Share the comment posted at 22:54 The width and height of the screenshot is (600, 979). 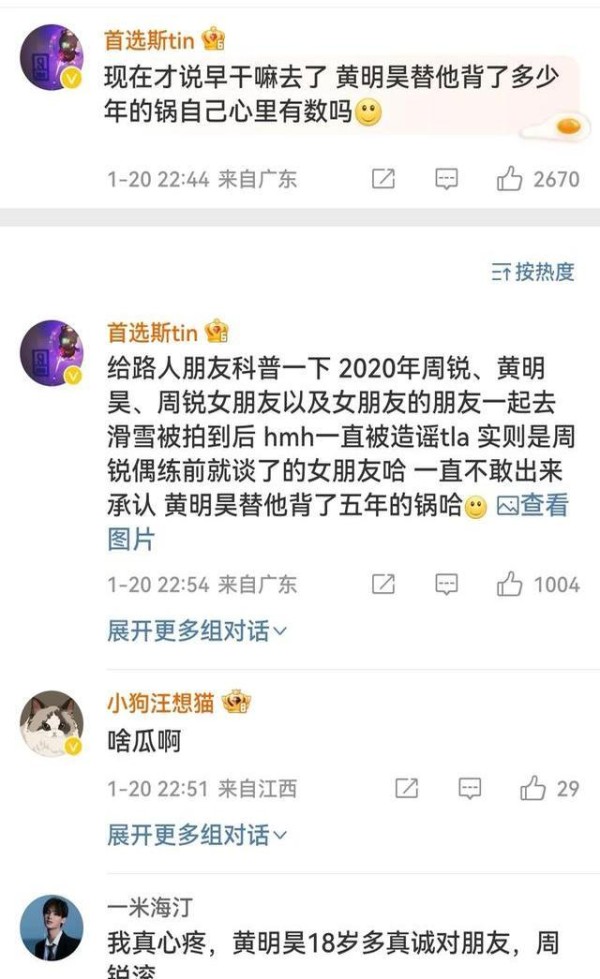click(x=383, y=584)
